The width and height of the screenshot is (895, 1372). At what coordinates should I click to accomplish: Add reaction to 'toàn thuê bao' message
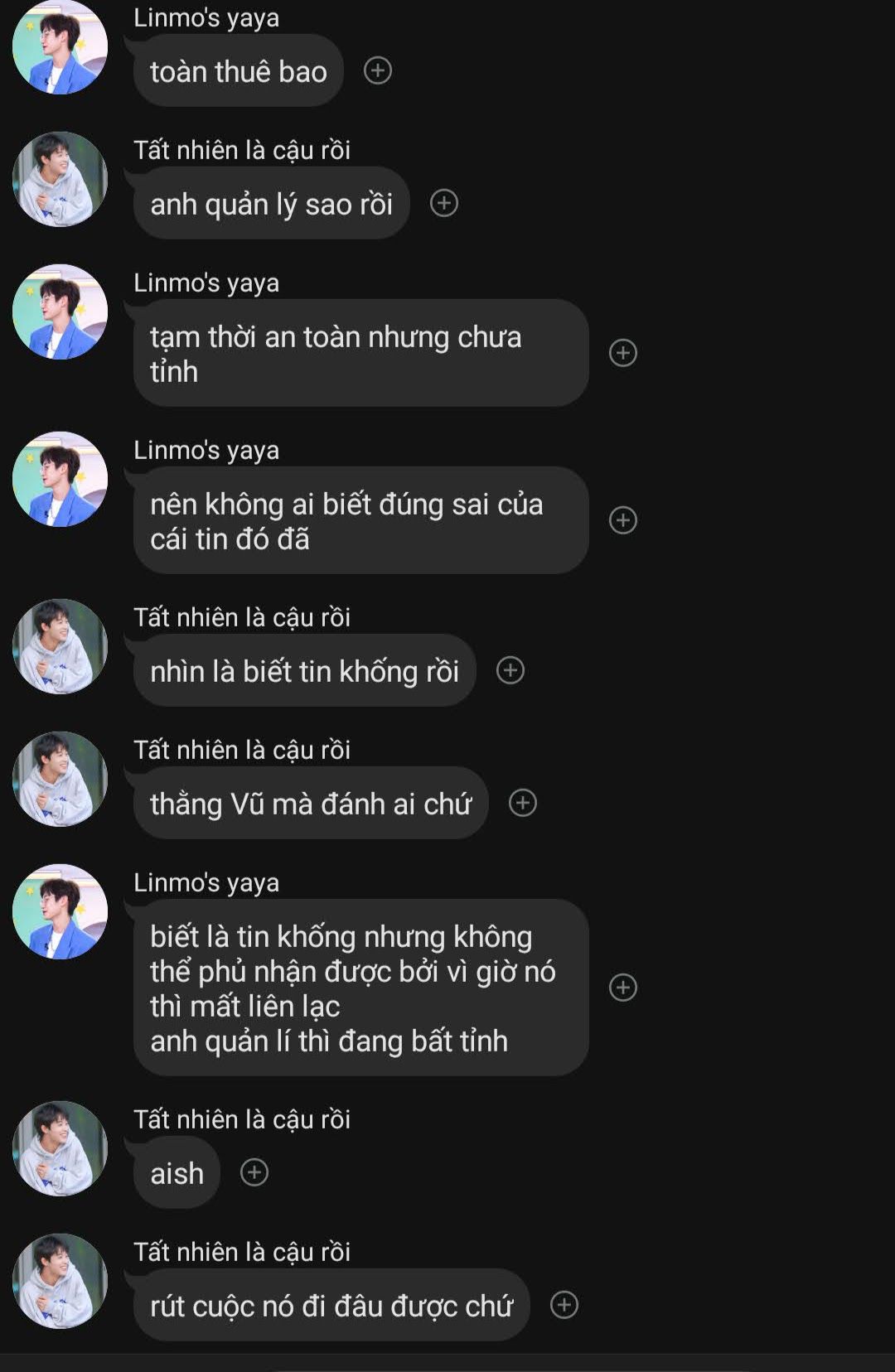pos(378,70)
